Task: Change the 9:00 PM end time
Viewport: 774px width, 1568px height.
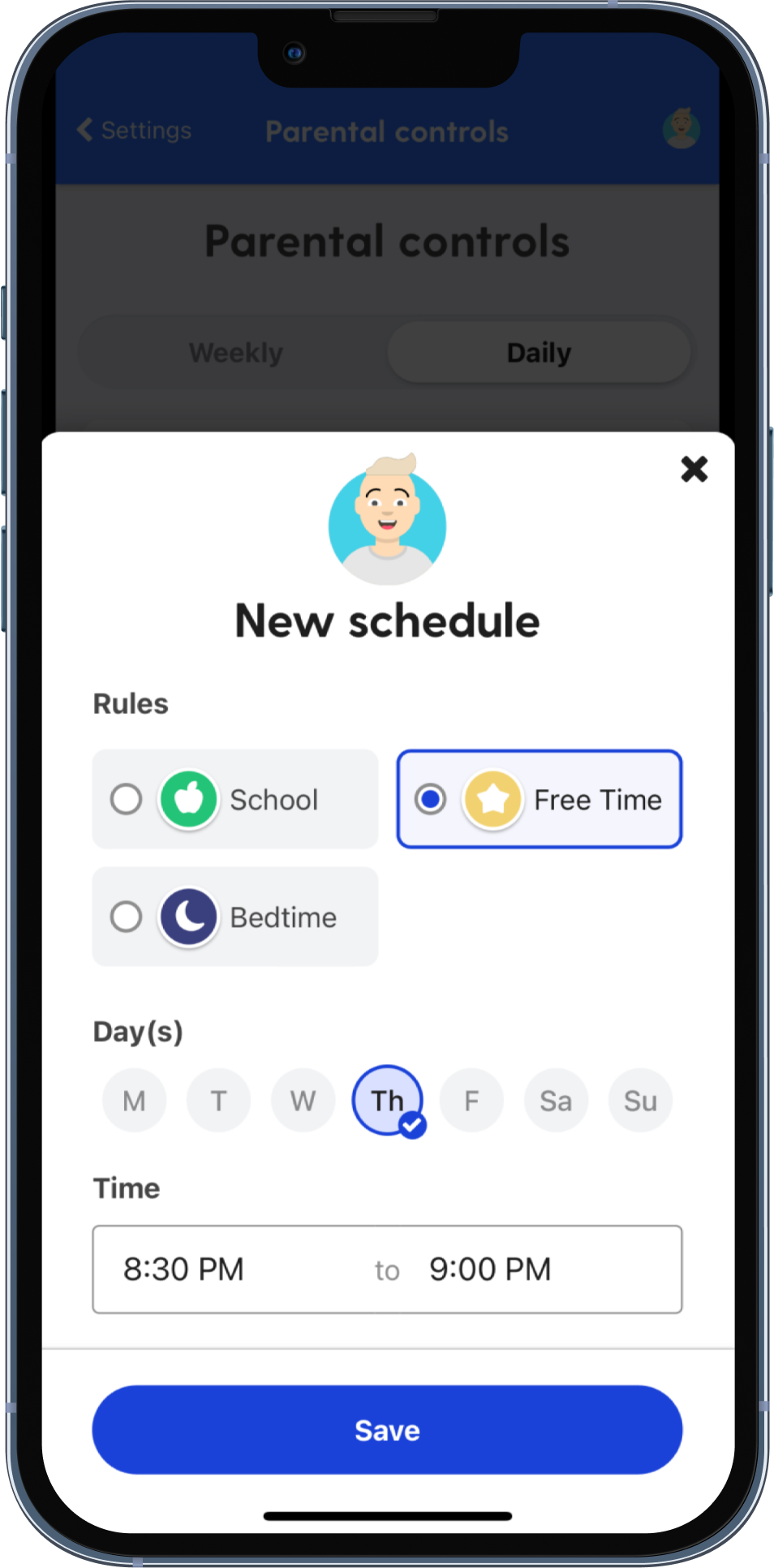Action: tap(490, 1269)
